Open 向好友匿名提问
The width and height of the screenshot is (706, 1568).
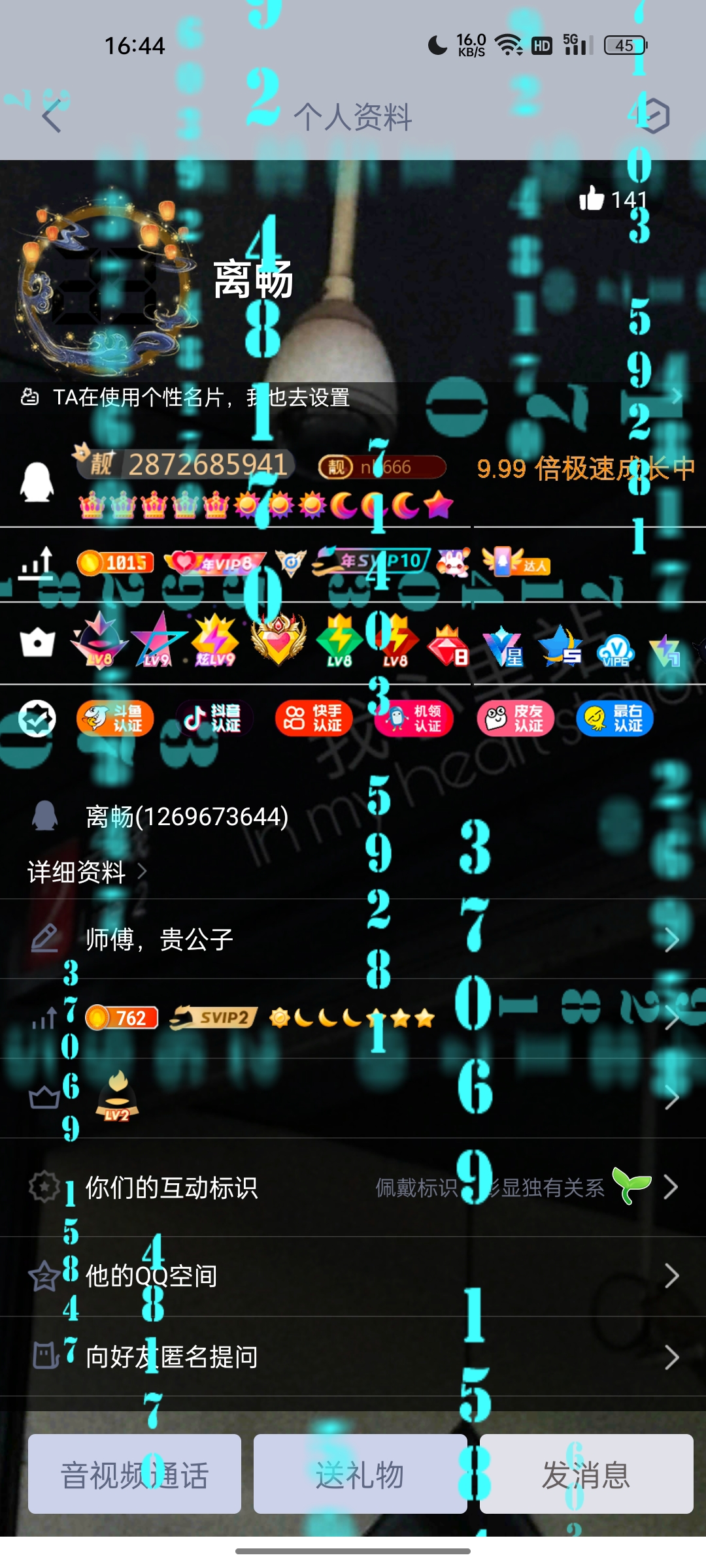pyautogui.click(x=353, y=1356)
